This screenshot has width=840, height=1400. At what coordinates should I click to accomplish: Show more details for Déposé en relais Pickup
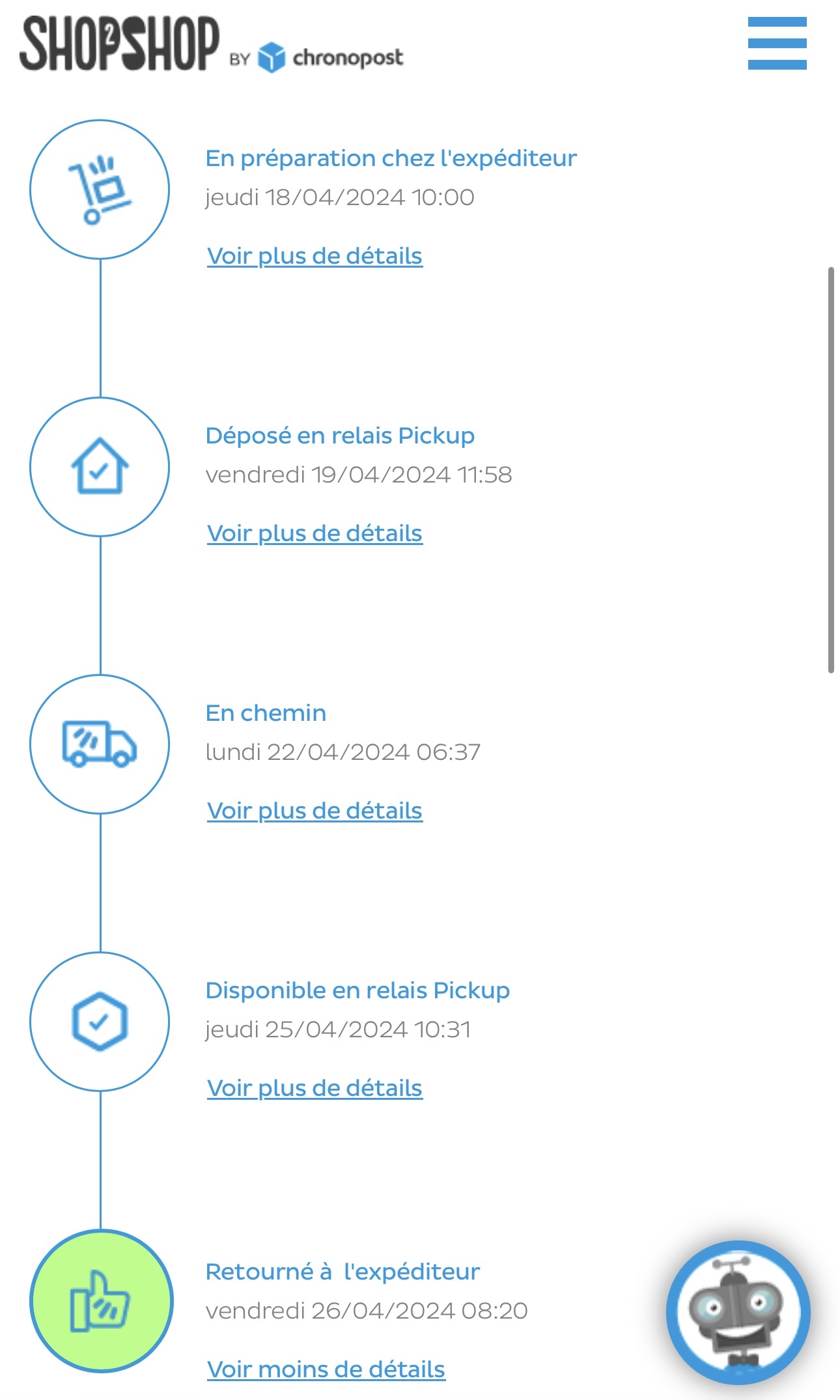[315, 533]
